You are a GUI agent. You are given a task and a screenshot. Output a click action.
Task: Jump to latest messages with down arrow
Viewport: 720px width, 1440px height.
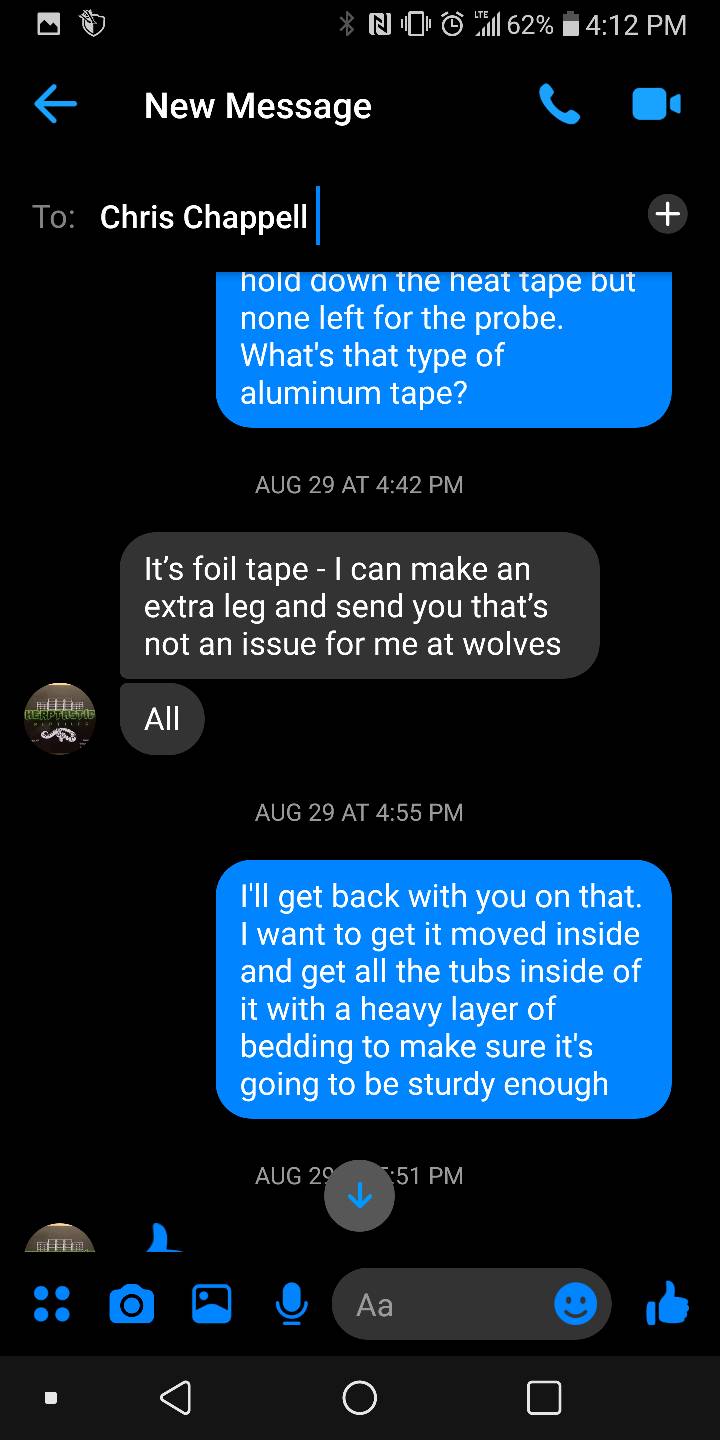(x=359, y=1196)
